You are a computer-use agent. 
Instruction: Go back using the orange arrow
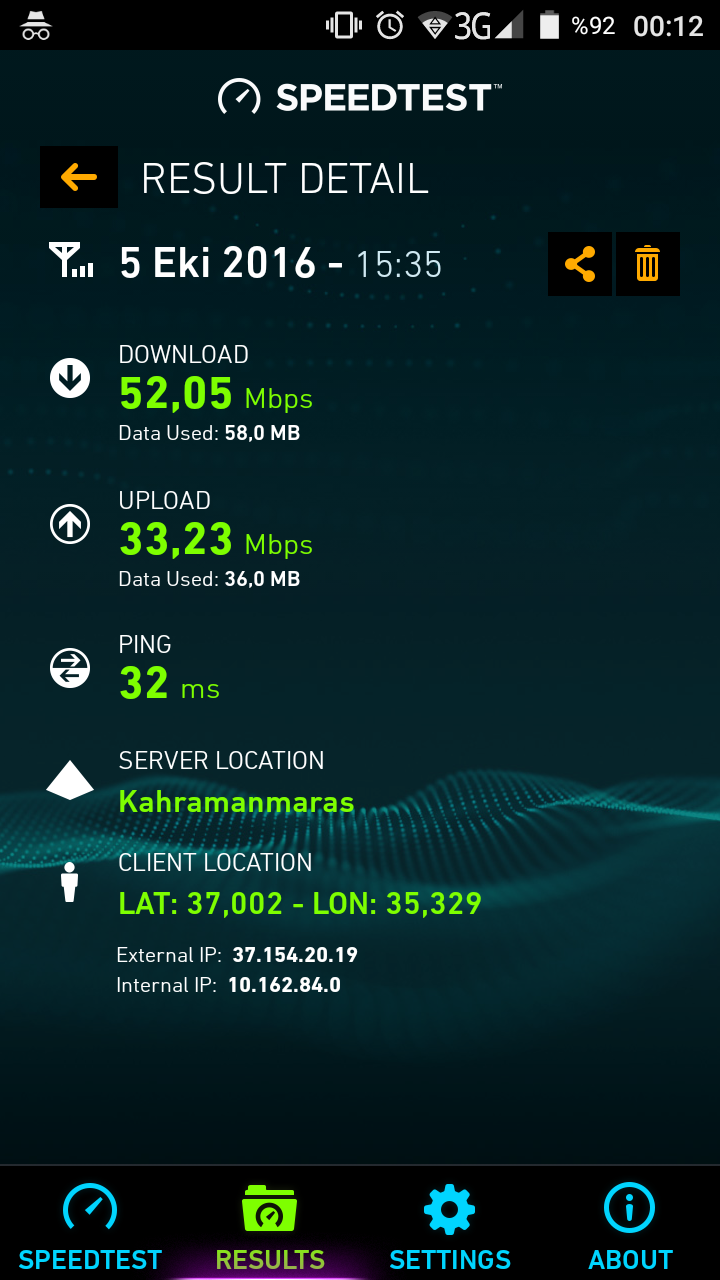click(78, 178)
